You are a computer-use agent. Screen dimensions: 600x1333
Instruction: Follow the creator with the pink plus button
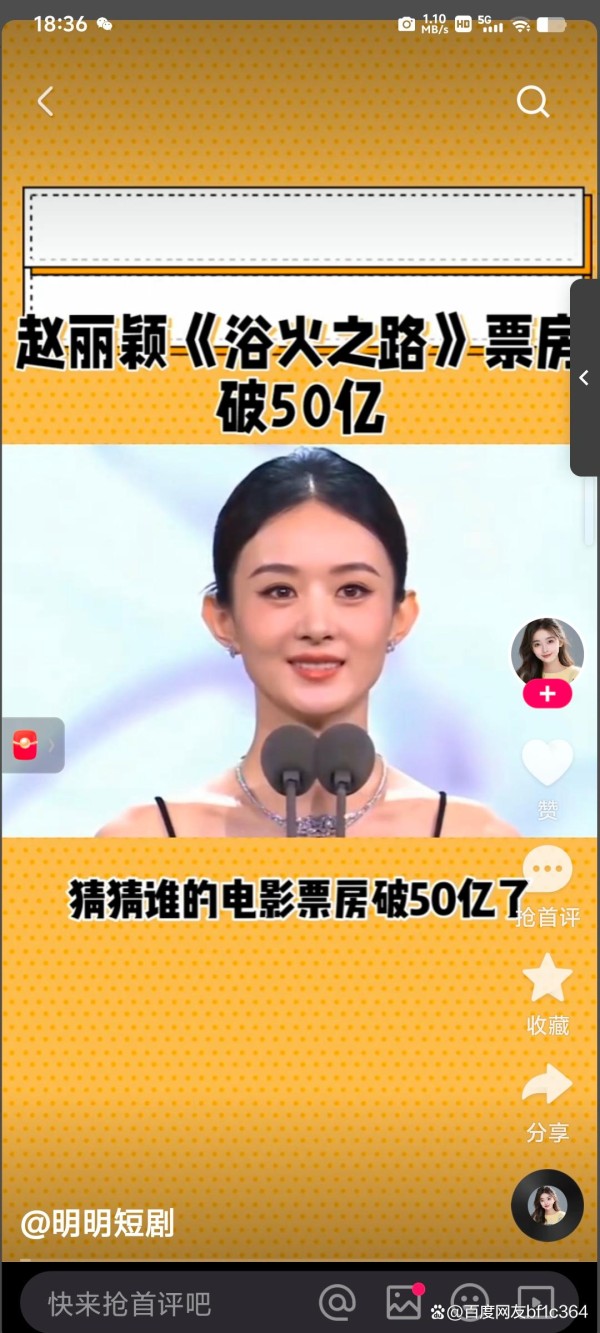pyautogui.click(x=547, y=695)
